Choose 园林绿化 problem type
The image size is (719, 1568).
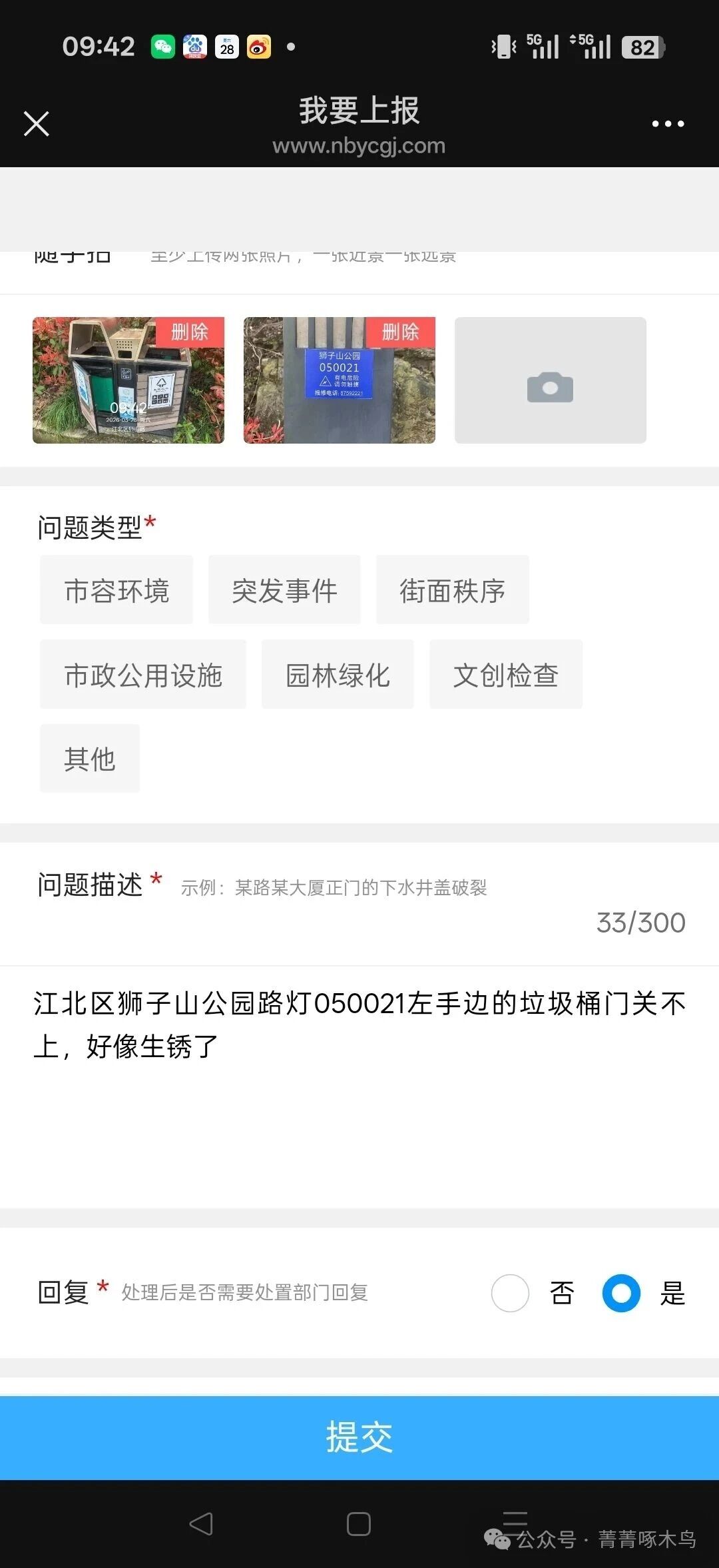[x=338, y=675]
